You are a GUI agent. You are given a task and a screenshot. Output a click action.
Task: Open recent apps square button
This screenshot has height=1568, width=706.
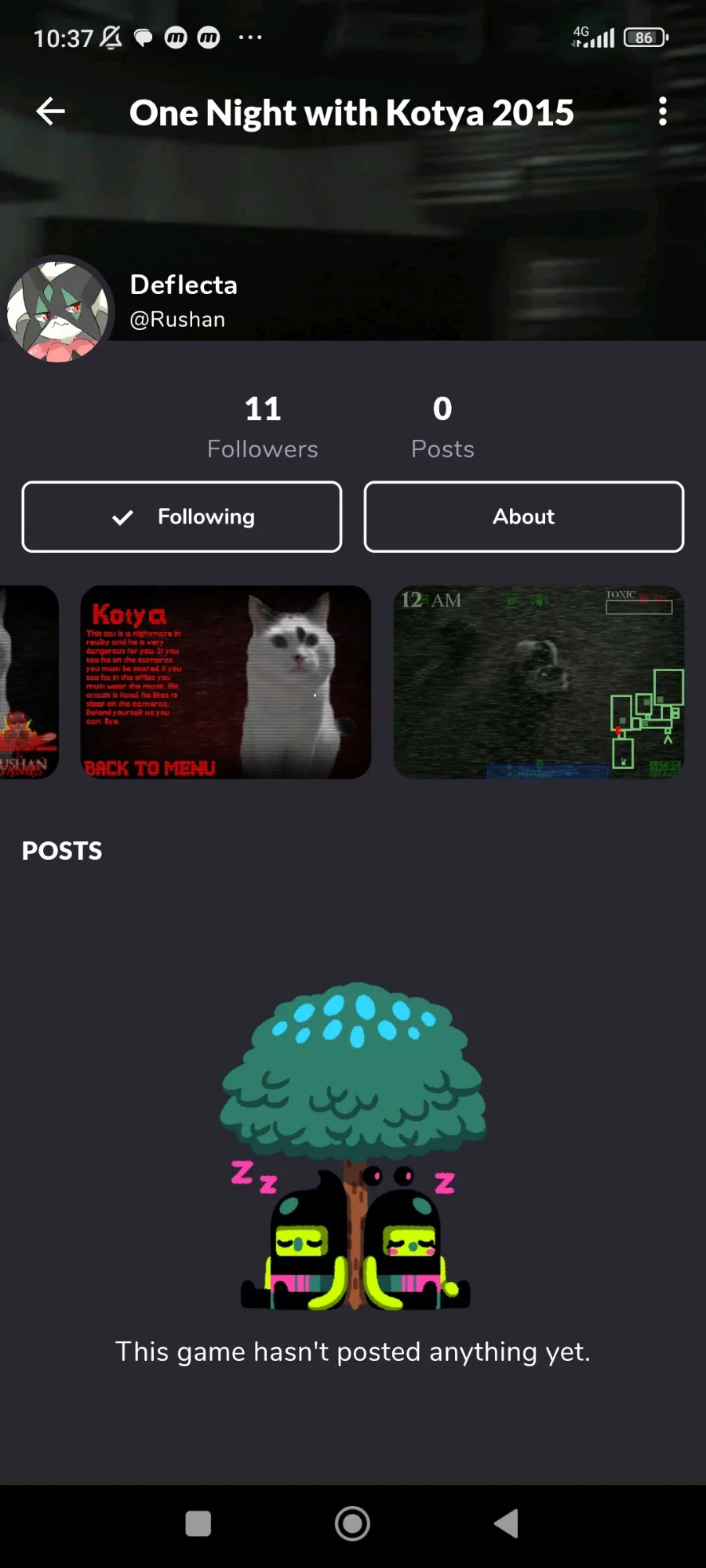(198, 1524)
